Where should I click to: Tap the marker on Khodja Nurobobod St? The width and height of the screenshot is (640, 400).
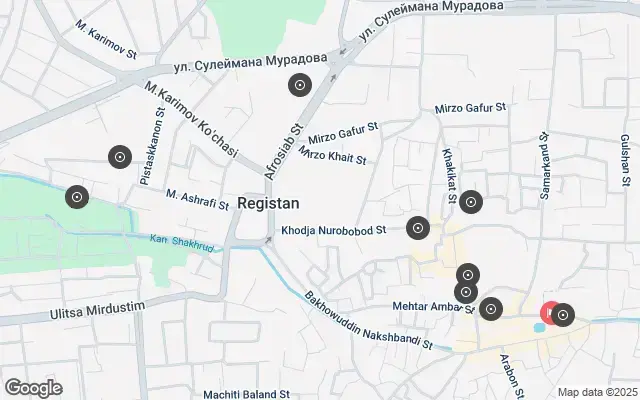click(418, 229)
